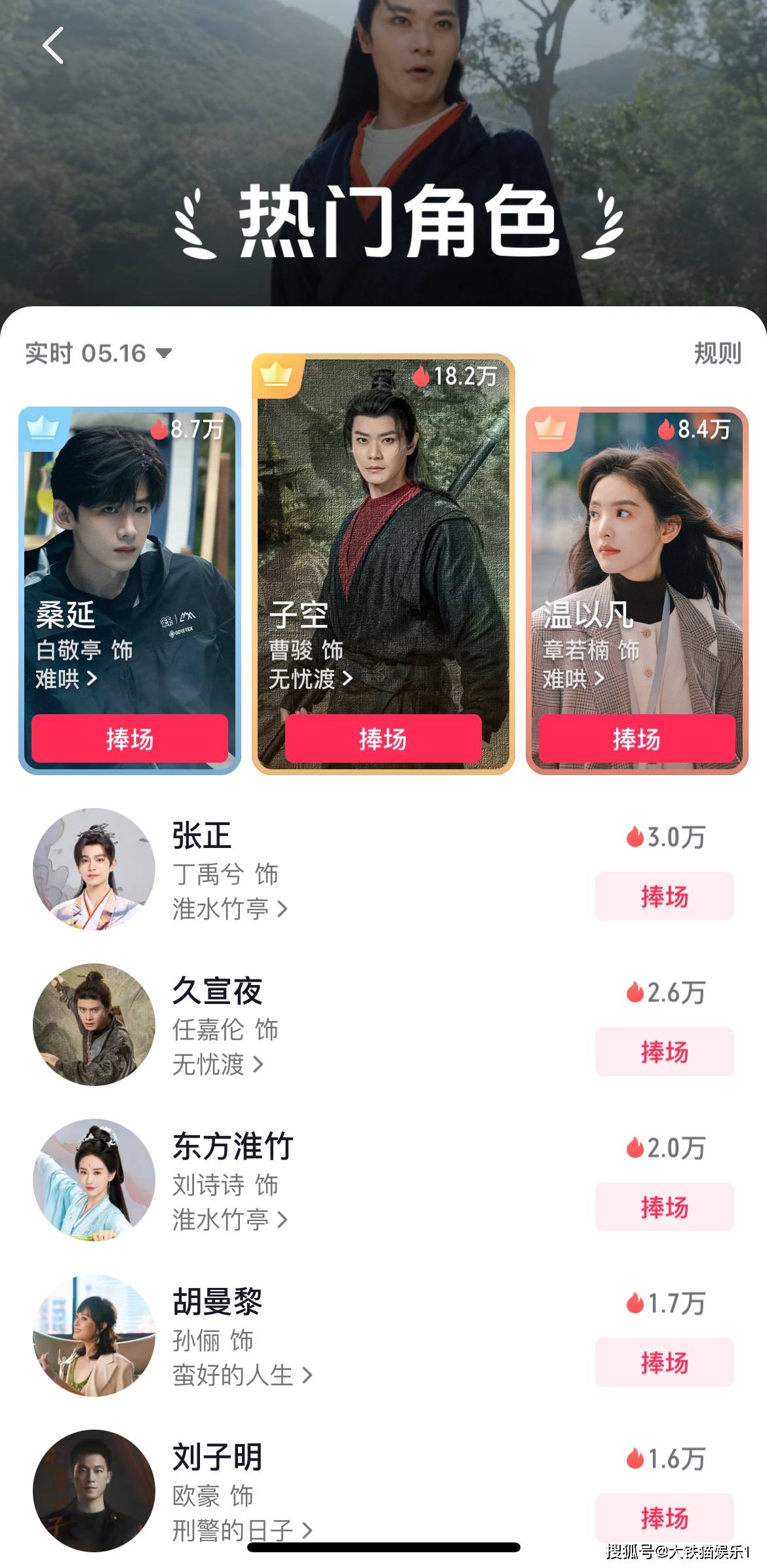Support 东方淮竹 with the 捧场 button
The image size is (767, 1568).
[664, 1207]
